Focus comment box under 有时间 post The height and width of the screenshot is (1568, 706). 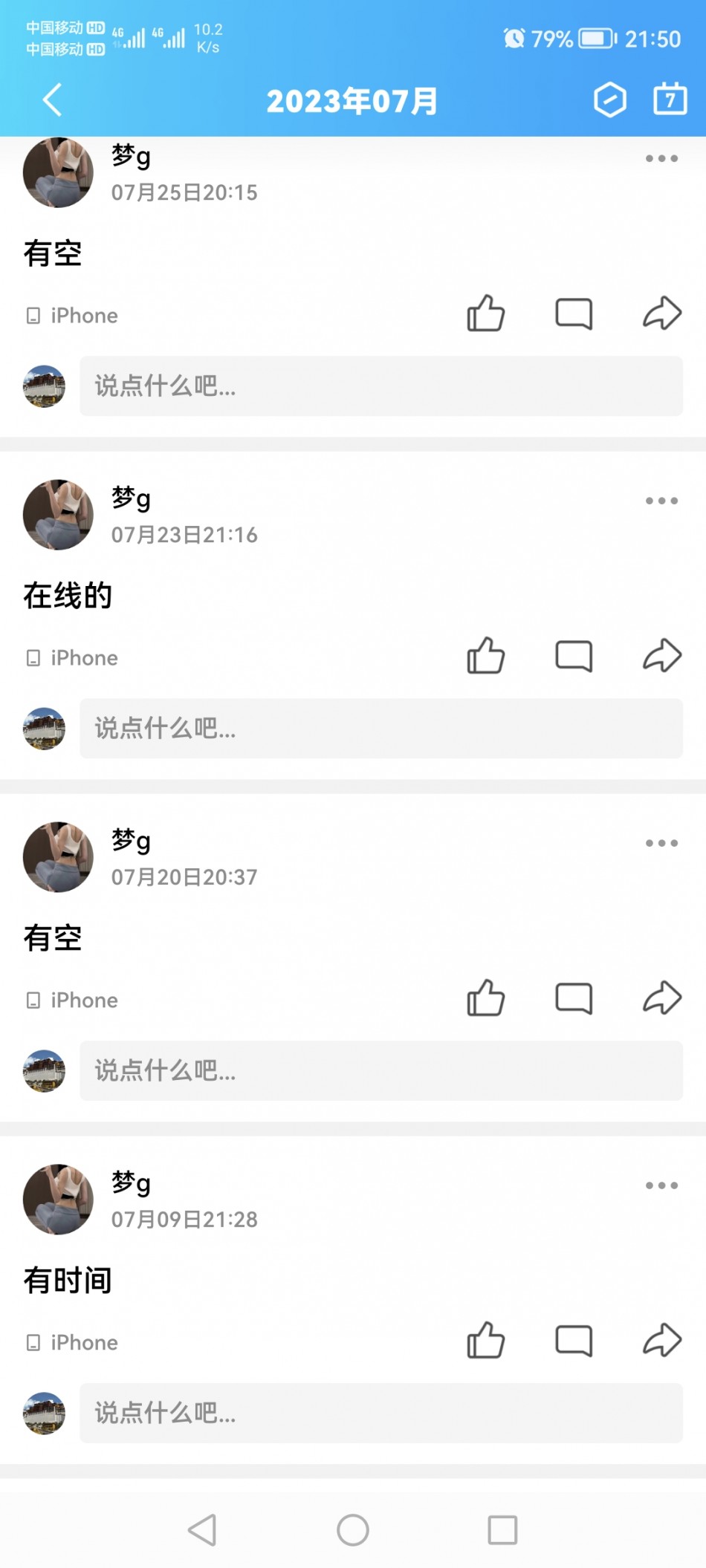coord(380,1414)
